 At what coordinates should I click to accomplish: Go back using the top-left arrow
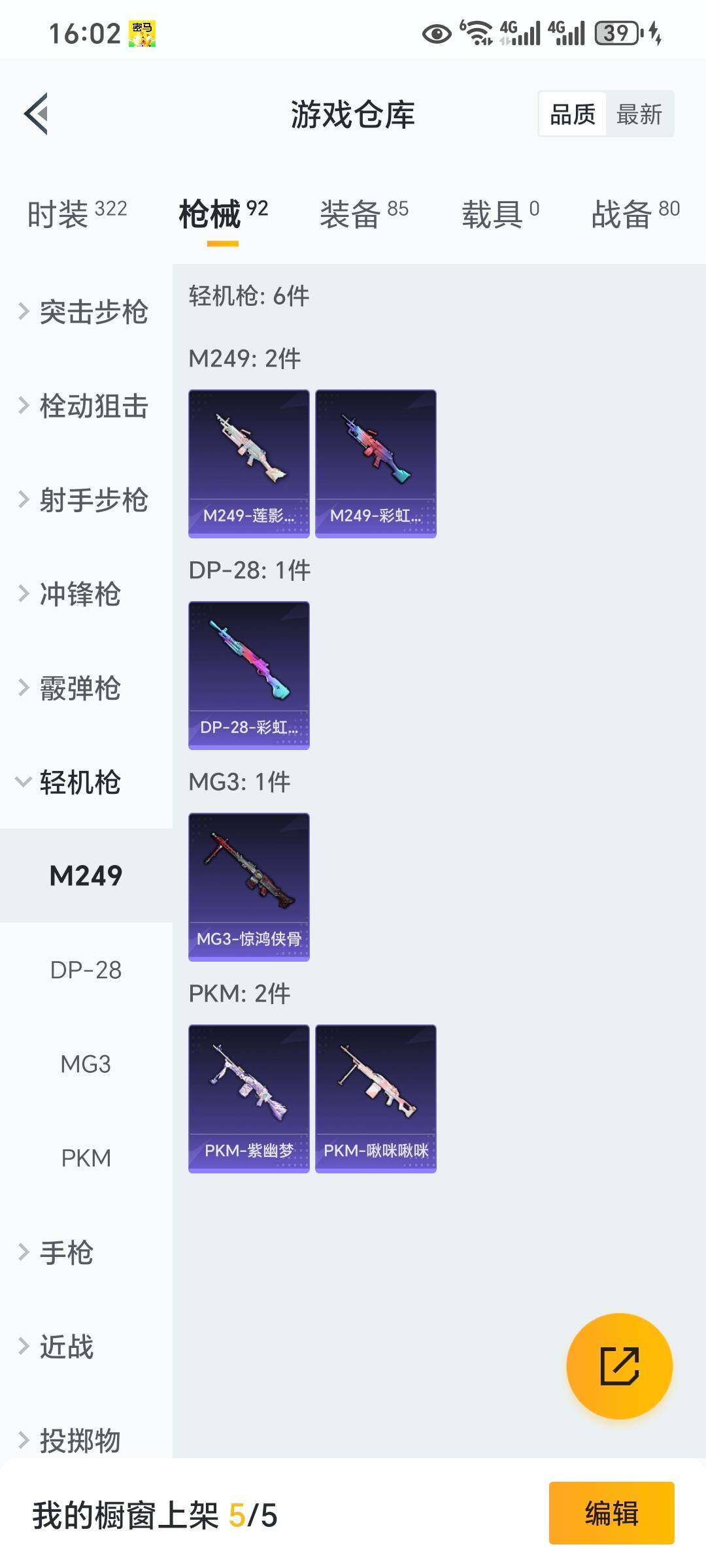tap(37, 114)
